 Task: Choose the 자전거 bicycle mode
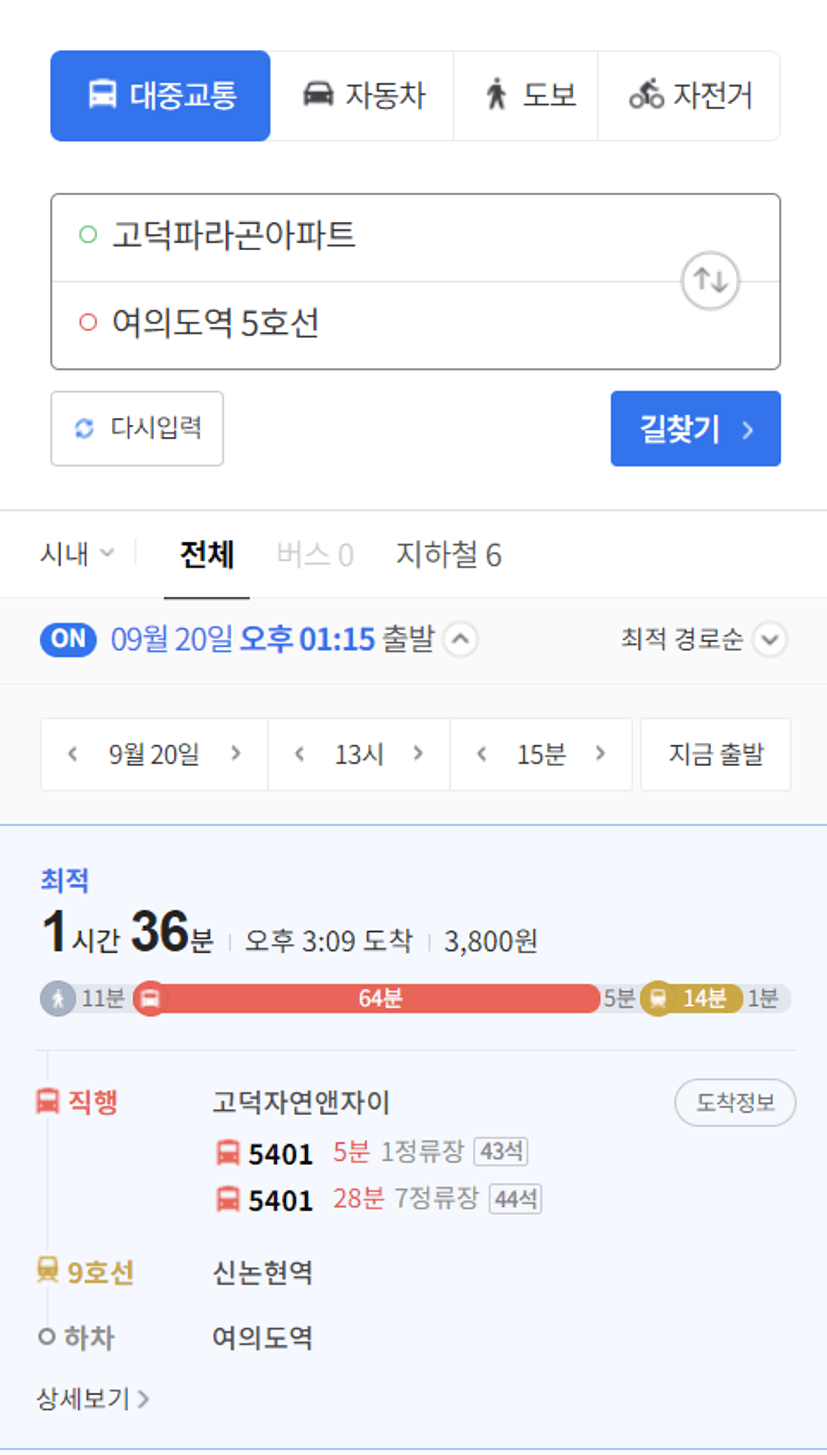point(689,96)
